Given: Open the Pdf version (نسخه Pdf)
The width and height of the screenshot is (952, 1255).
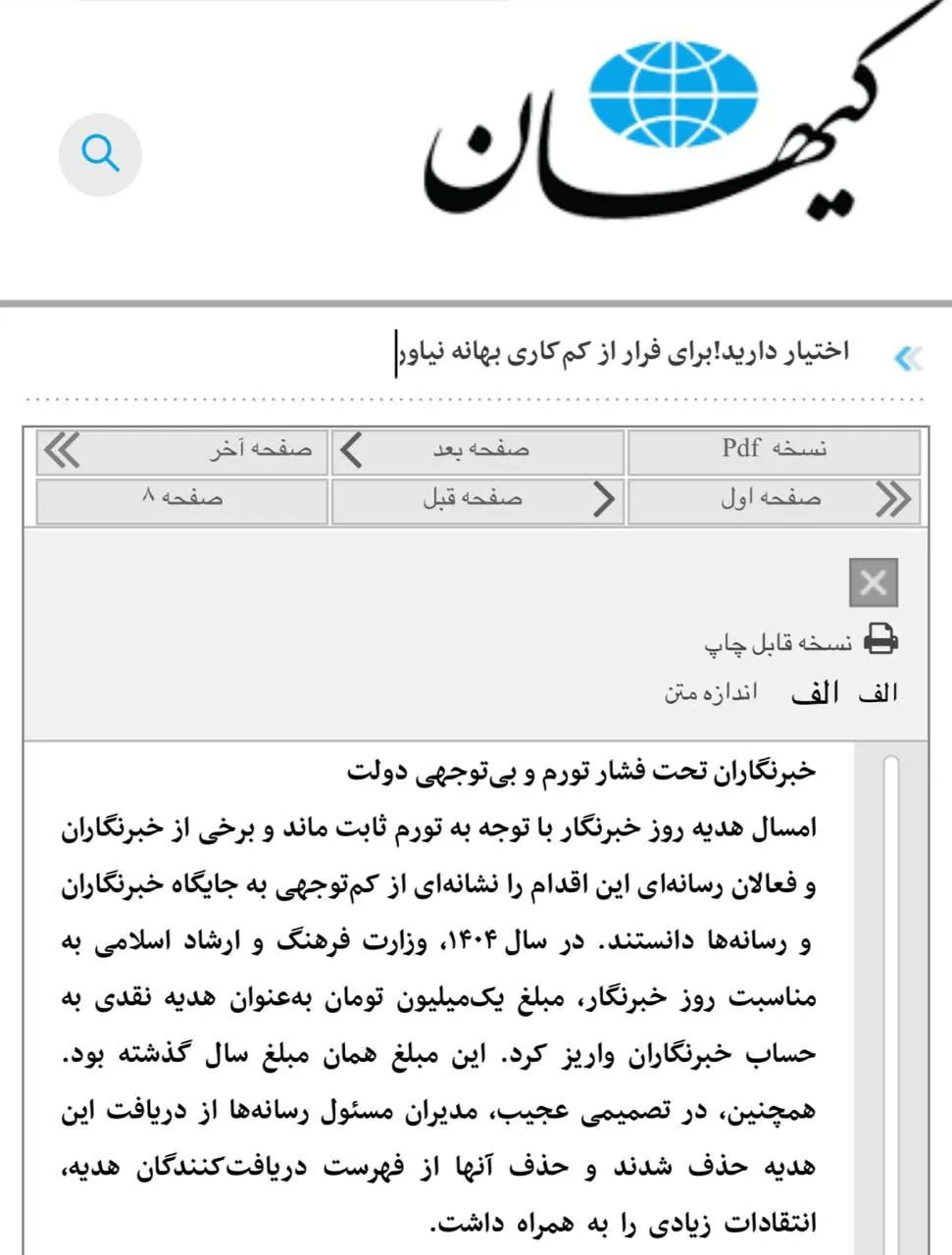Looking at the screenshot, I should coord(774,450).
